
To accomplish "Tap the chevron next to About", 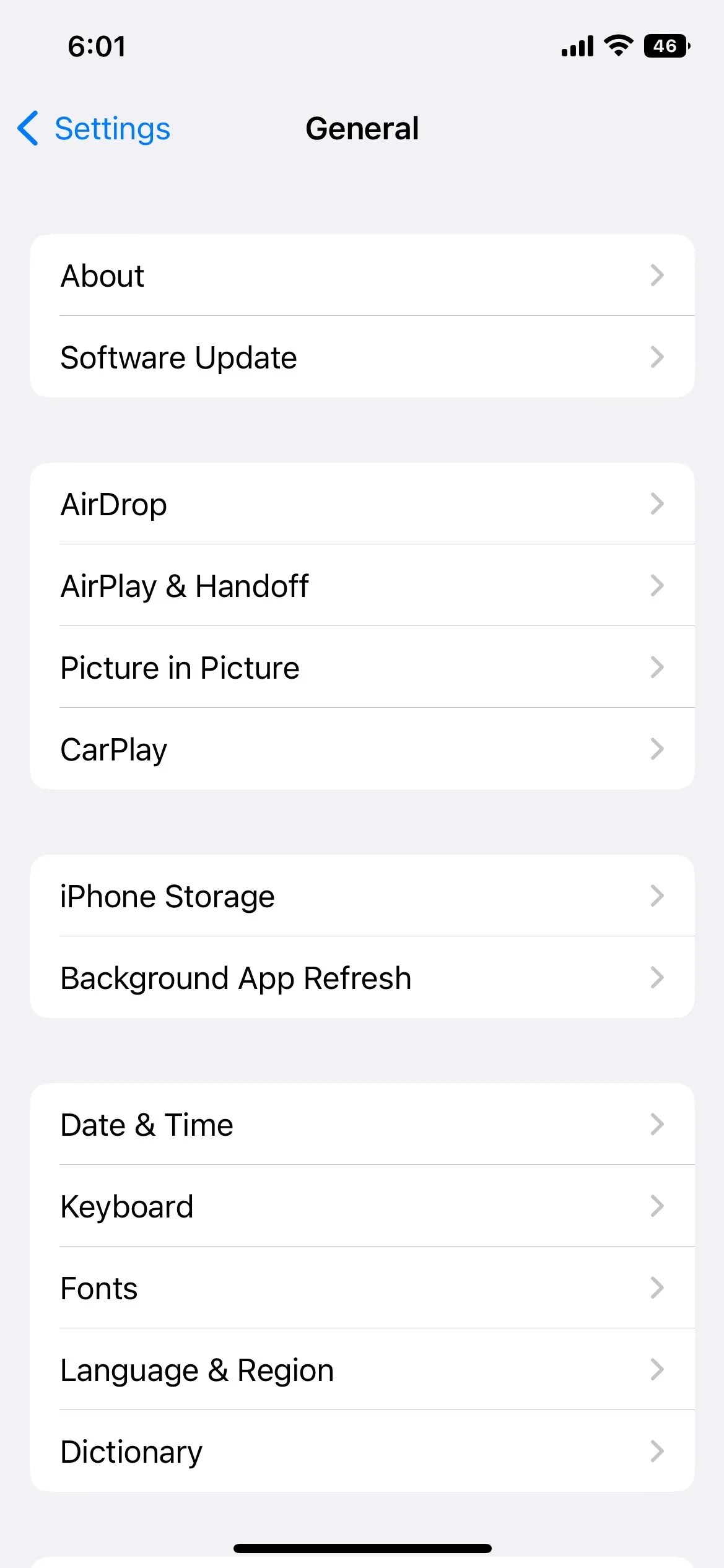I will click(x=658, y=276).
